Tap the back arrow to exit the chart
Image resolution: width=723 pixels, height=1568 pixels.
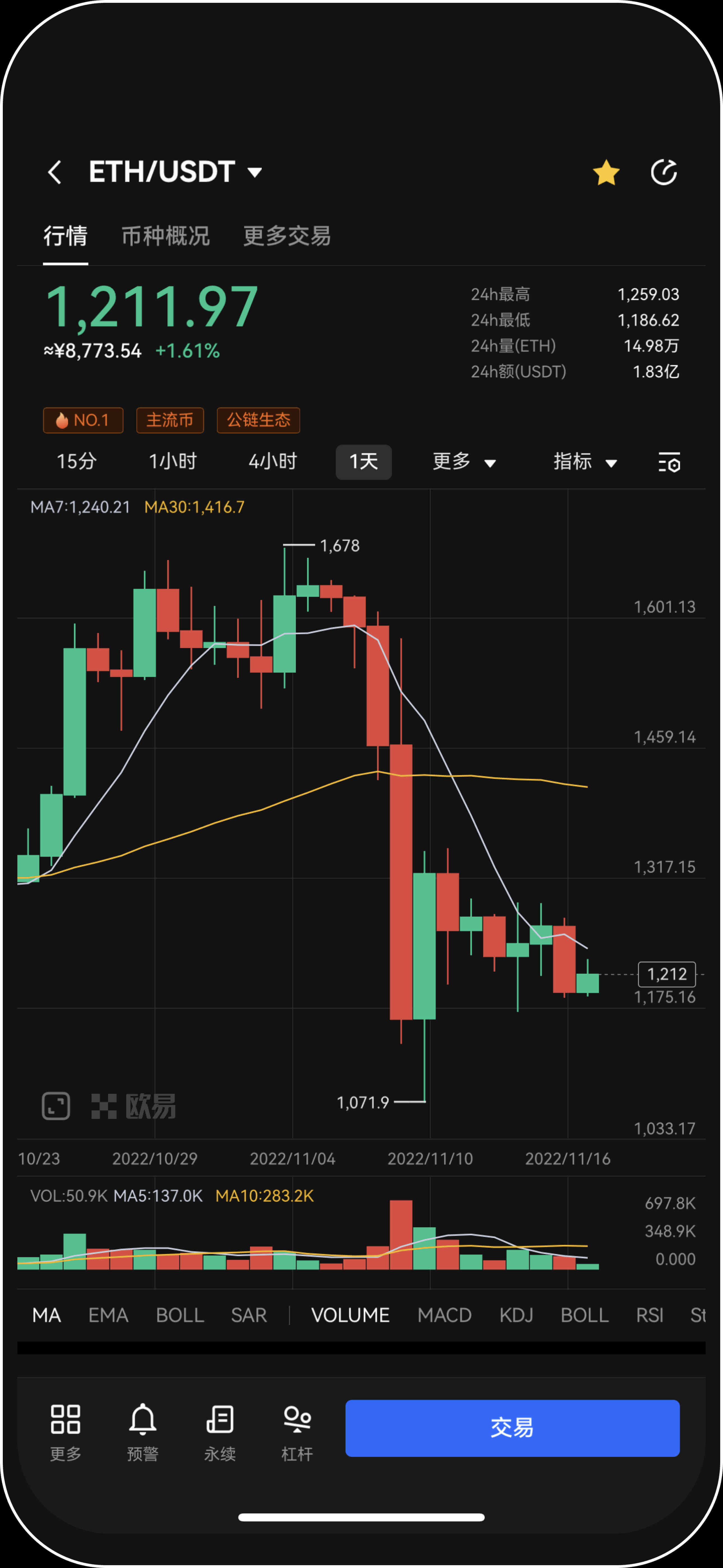pyautogui.click(x=55, y=172)
